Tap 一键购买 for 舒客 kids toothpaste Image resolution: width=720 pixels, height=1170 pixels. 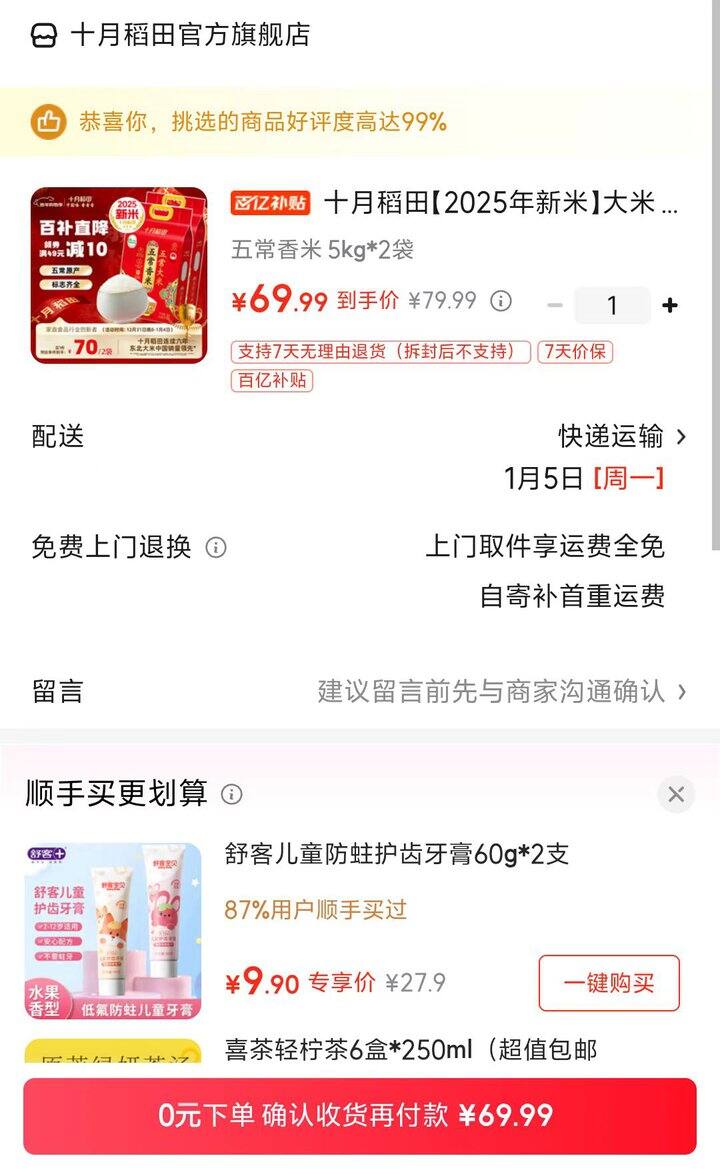(609, 983)
